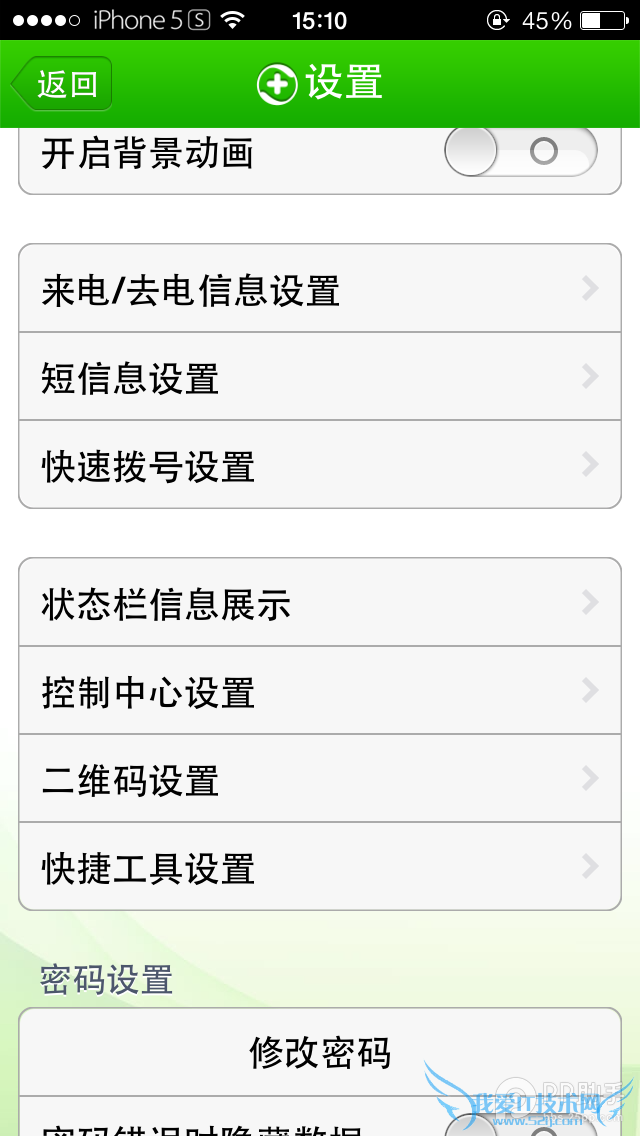Image resolution: width=640 pixels, height=1136 pixels.
Task: Toggle the 开启背景动画 switch
Action: pyautogui.click(x=520, y=152)
